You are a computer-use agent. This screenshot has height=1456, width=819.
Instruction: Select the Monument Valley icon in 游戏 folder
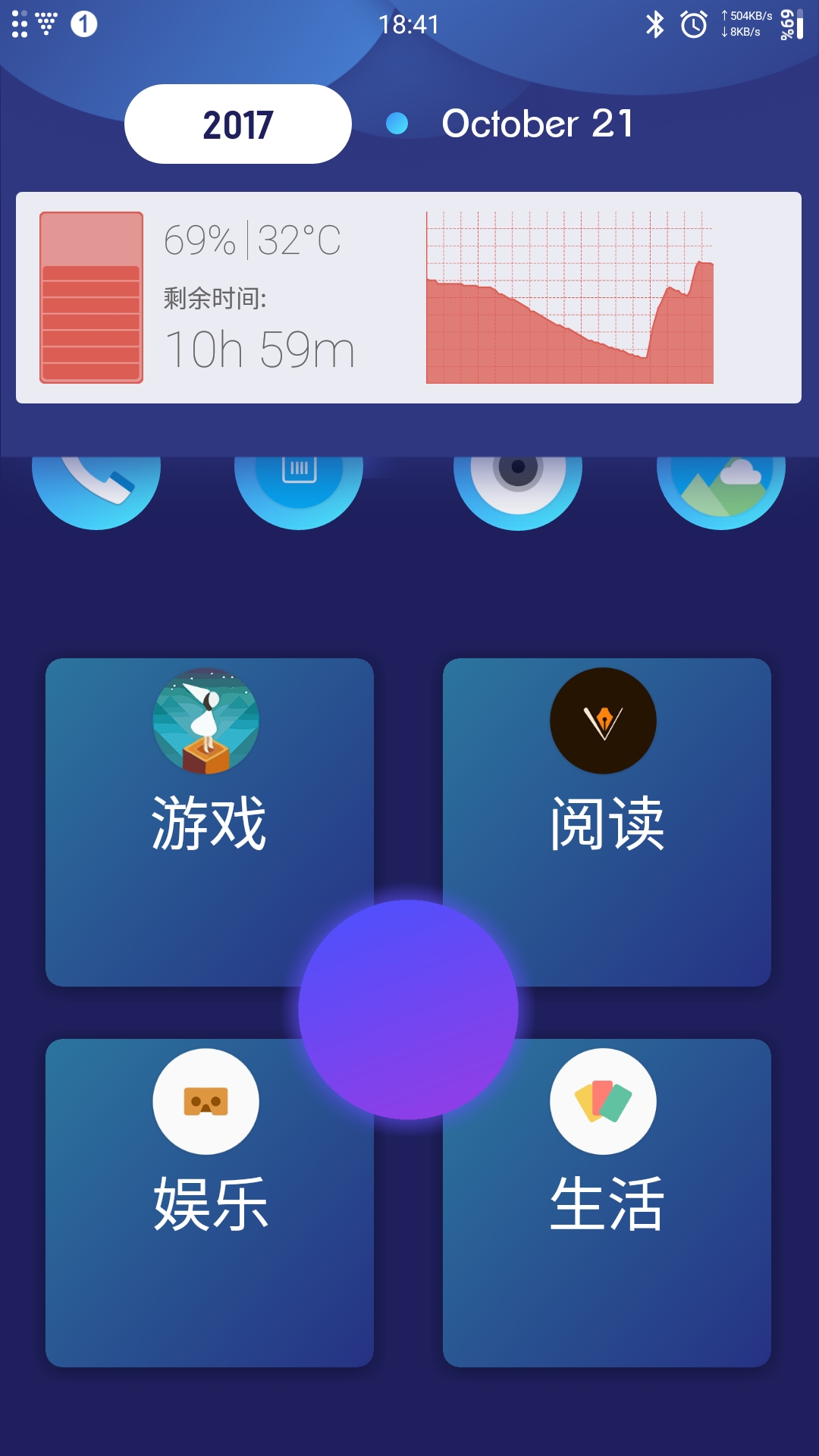206,722
